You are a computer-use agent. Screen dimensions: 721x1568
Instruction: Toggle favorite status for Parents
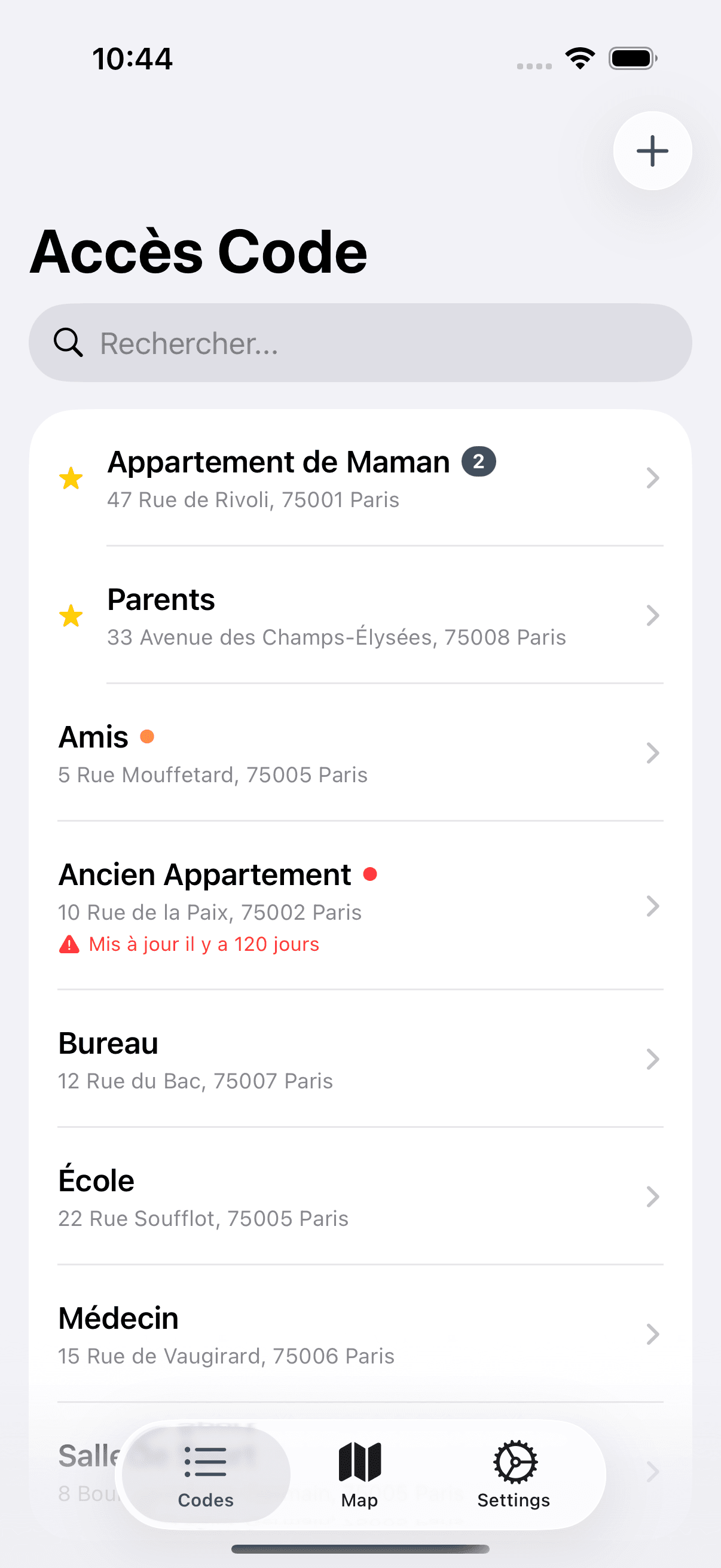(x=71, y=617)
